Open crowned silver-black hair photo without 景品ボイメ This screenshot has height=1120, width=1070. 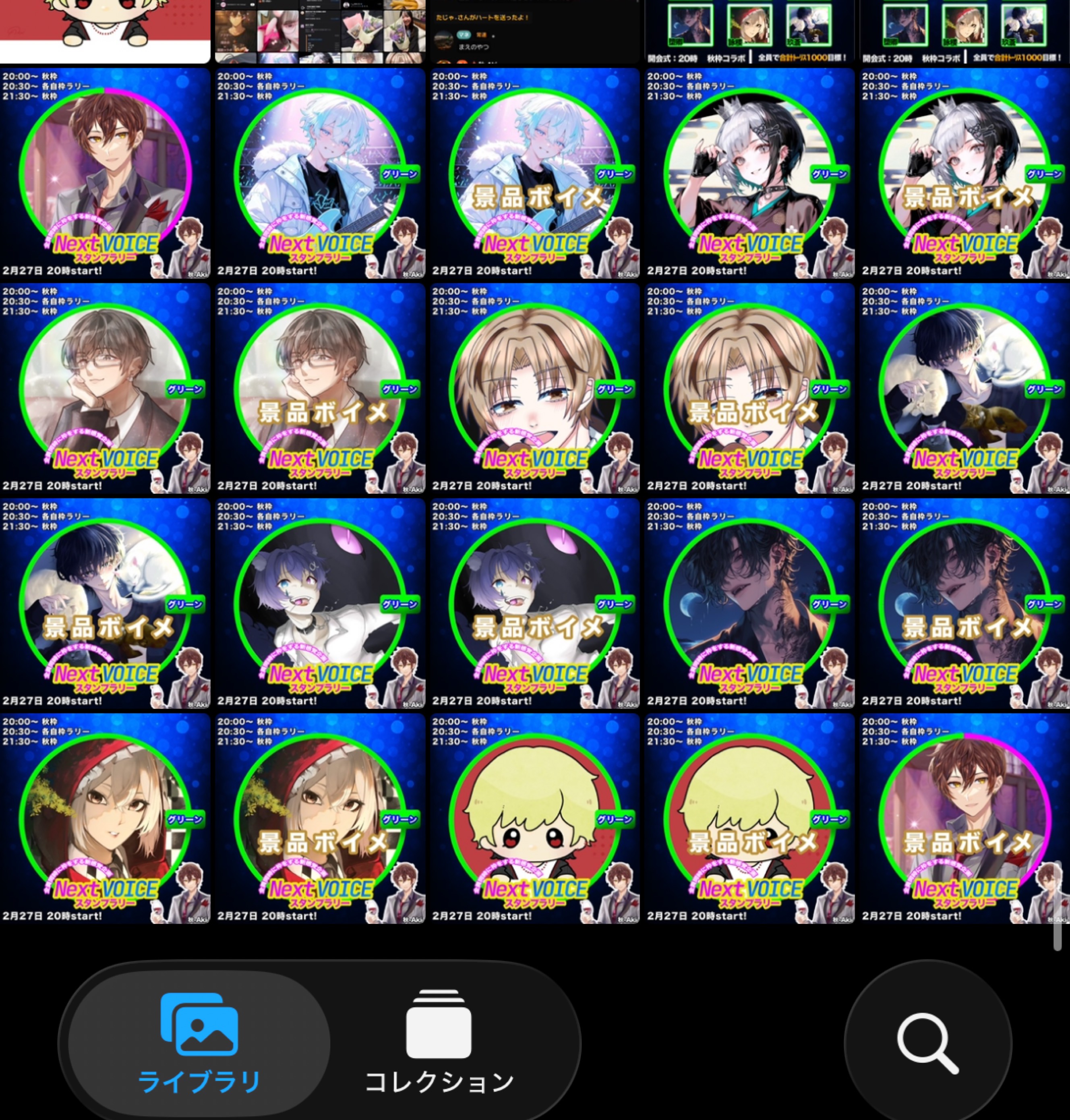coord(750,173)
